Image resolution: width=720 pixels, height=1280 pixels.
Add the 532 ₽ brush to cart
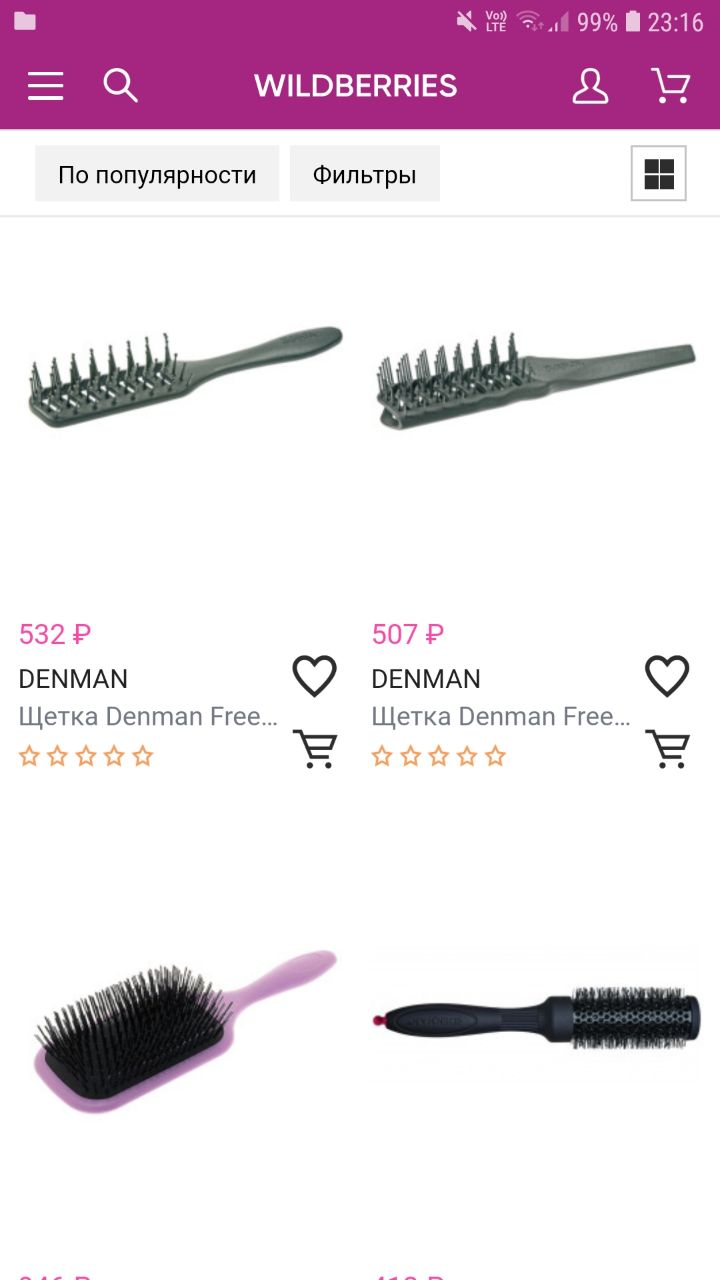(315, 748)
